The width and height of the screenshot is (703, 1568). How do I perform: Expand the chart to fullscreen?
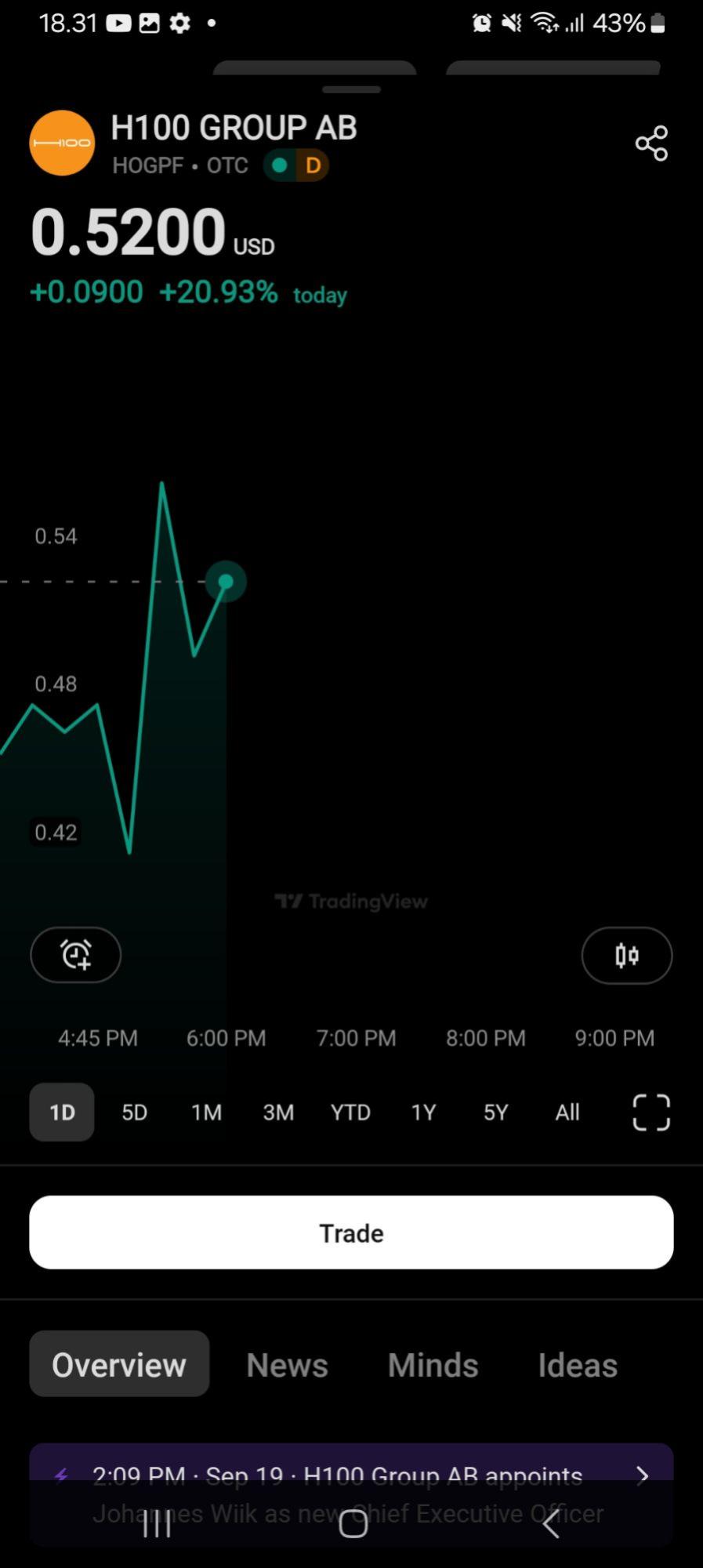point(651,1112)
